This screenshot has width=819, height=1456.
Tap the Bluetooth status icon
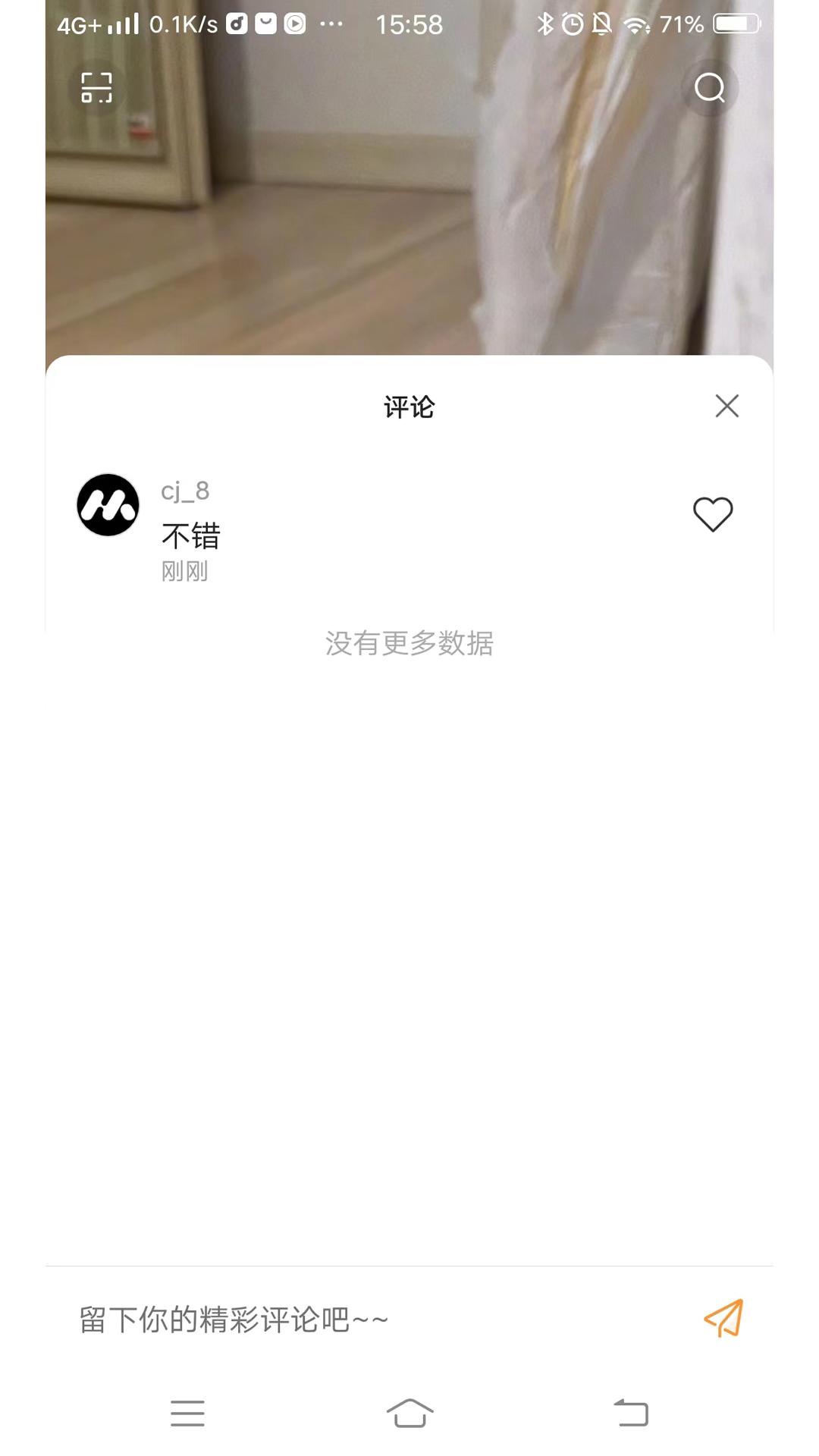point(544,23)
